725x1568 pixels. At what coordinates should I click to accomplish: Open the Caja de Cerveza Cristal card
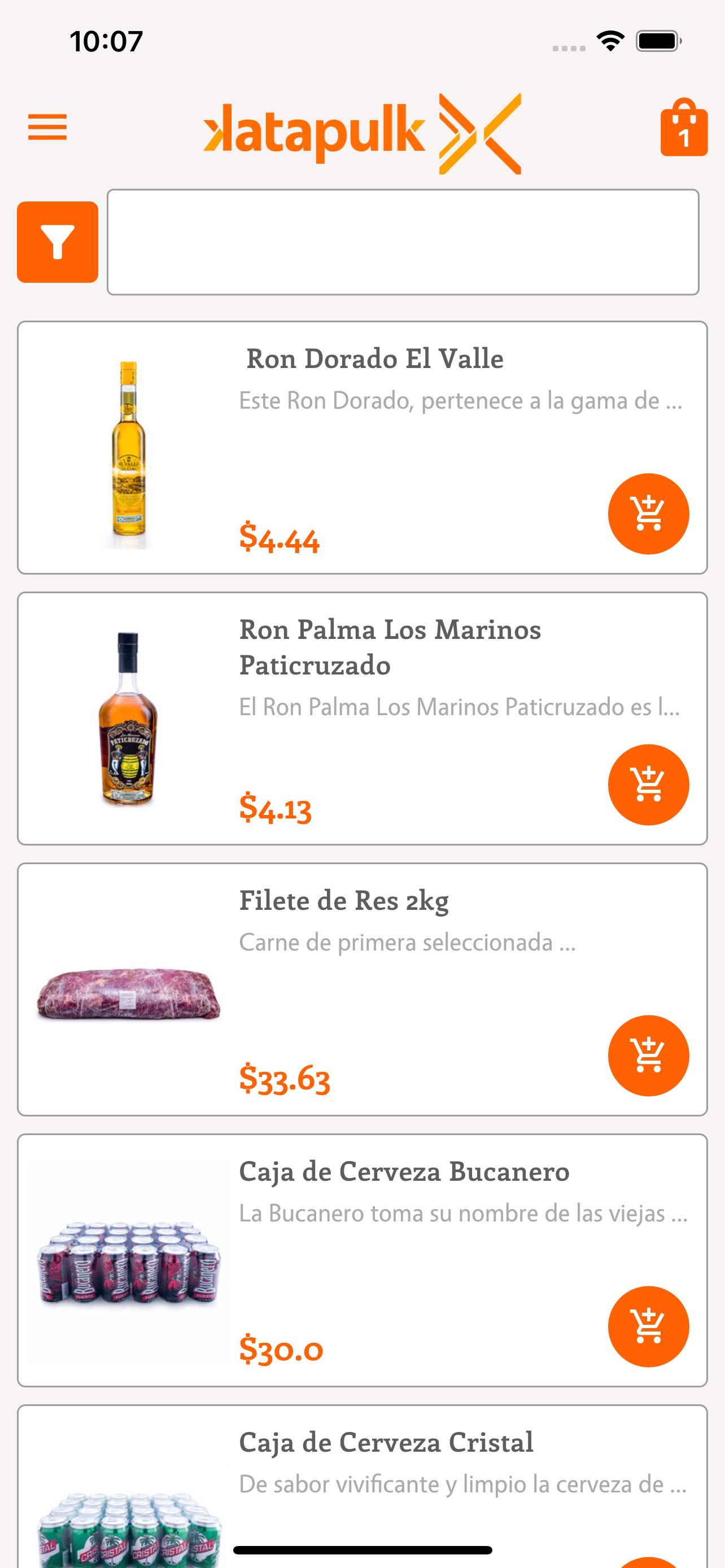pos(362,1485)
